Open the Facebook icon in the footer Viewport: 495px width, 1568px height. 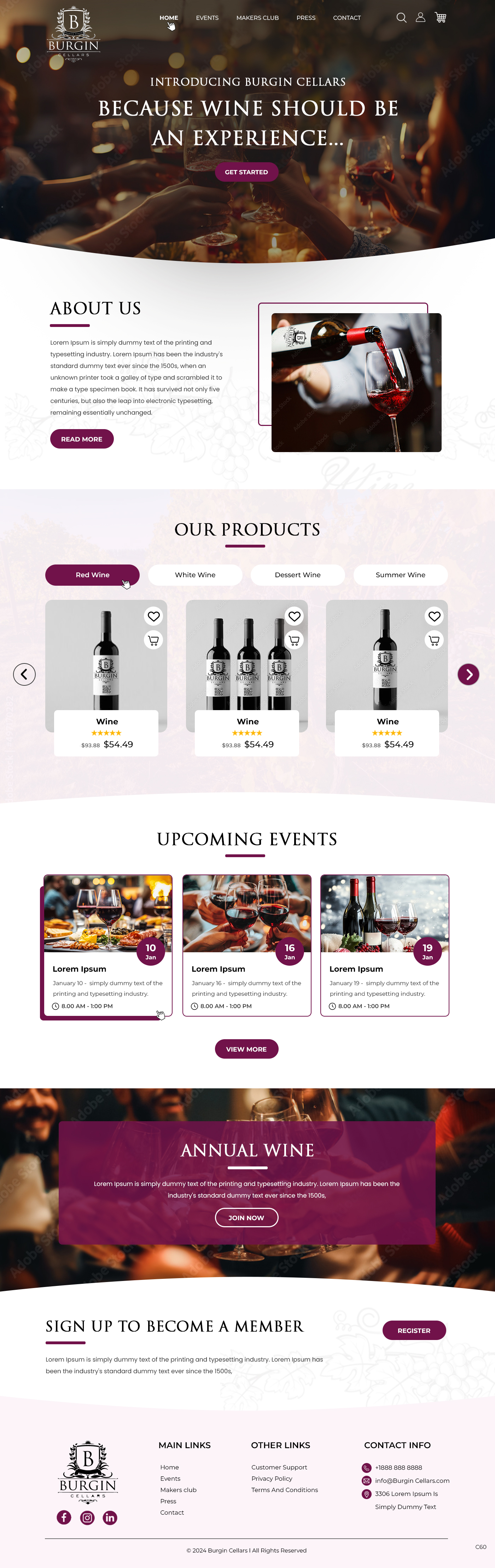[x=64, y=1517]
